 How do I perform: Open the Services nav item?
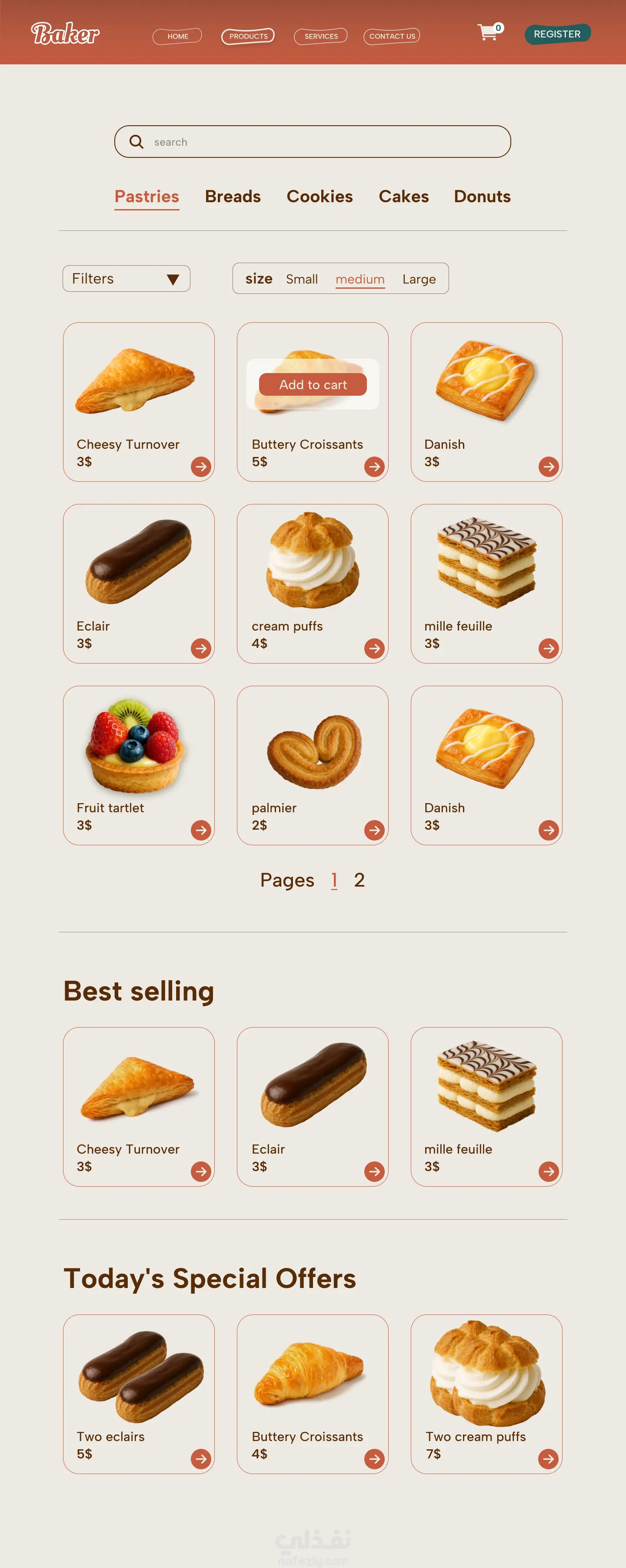(320, 37)
